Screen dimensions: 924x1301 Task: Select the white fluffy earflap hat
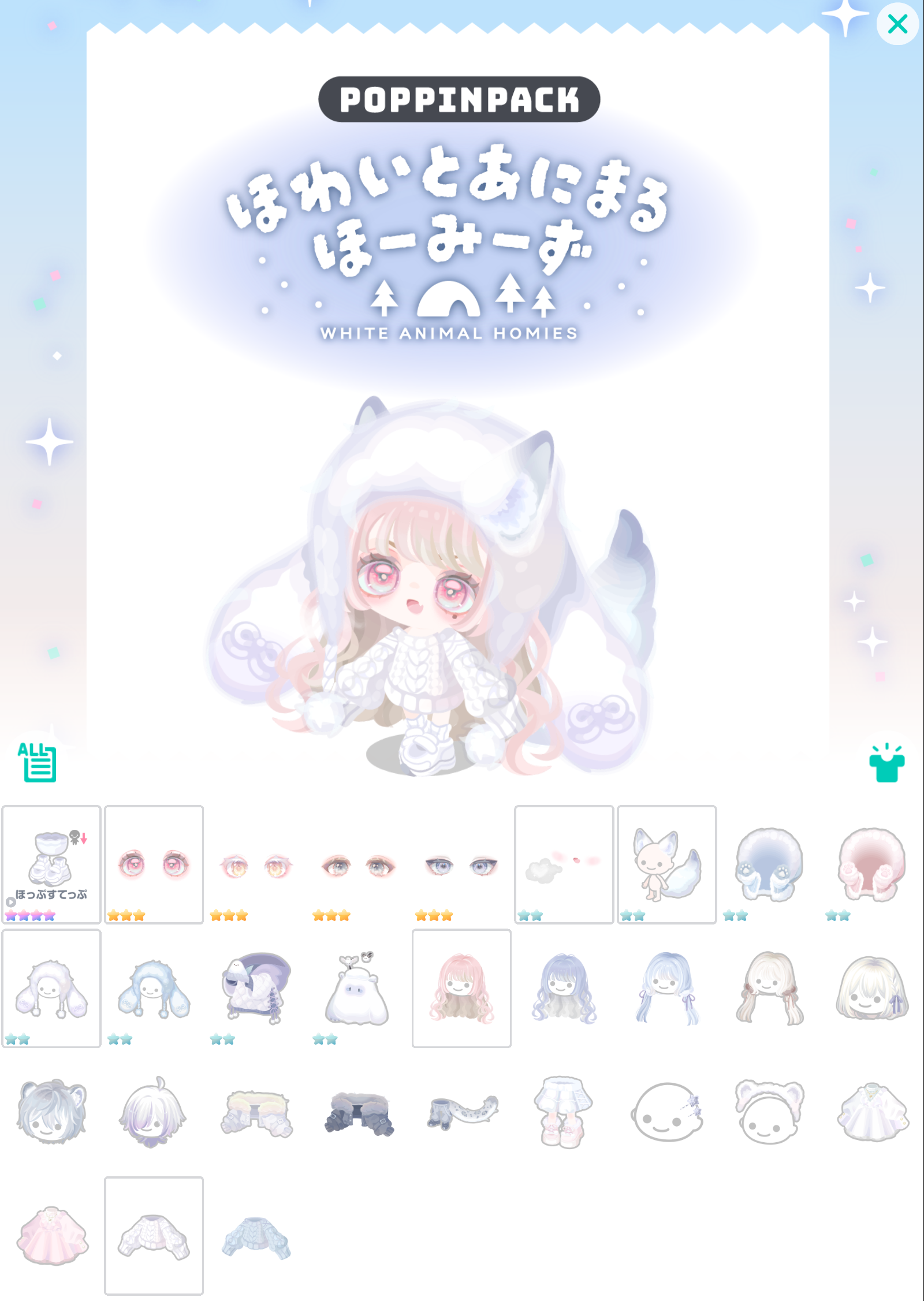pyautogui.click(x=51, y=988)
